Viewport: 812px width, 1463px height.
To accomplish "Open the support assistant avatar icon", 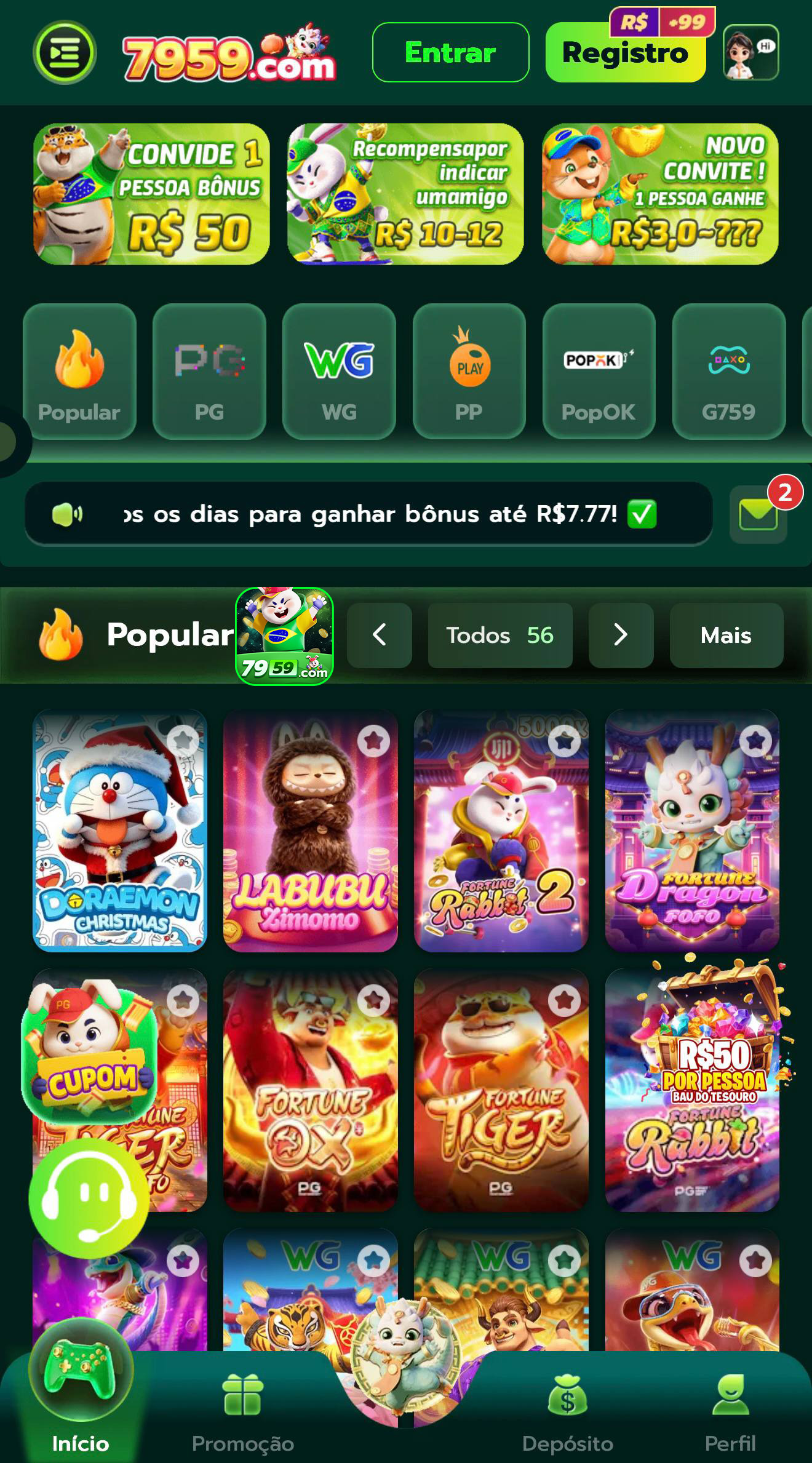I will point(751,52).
